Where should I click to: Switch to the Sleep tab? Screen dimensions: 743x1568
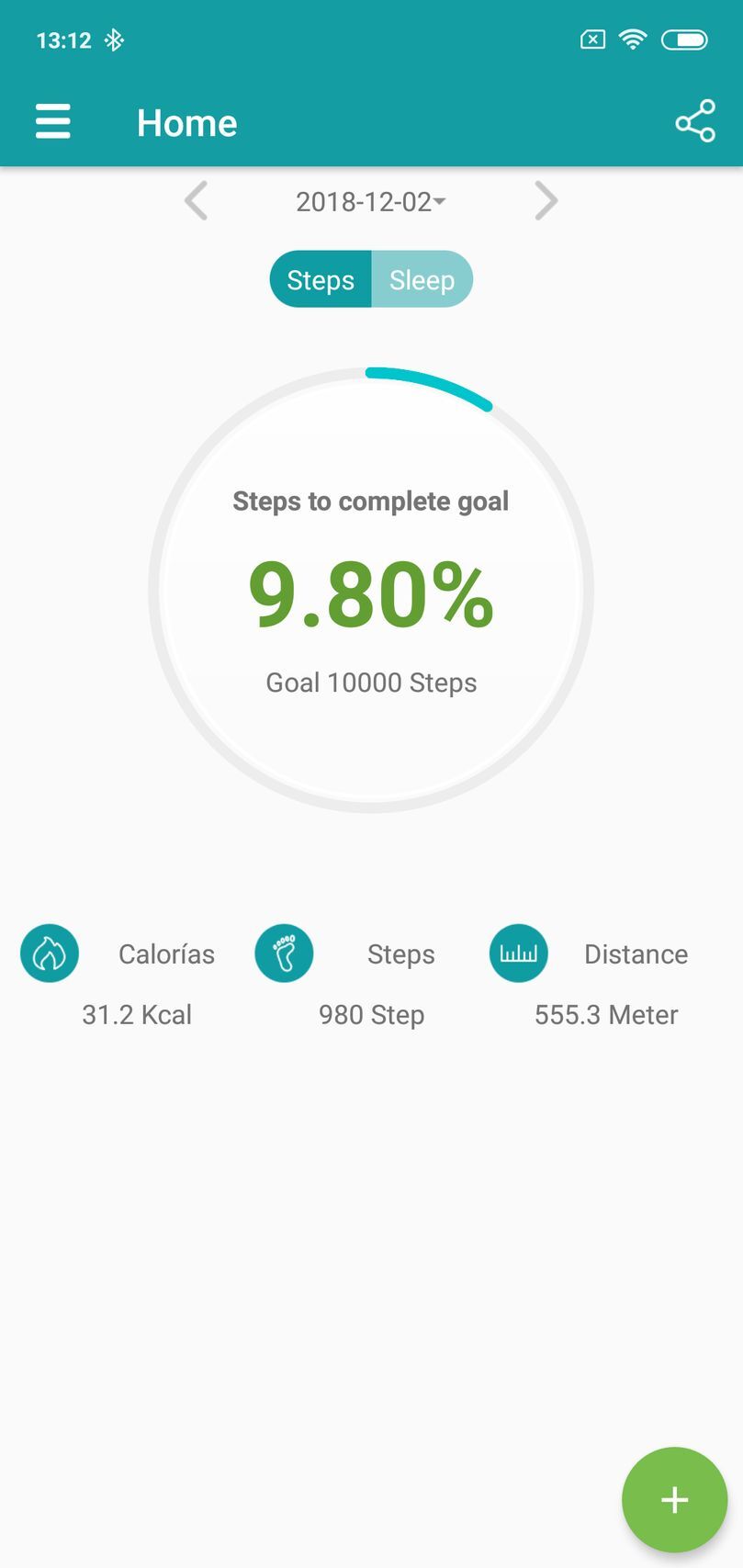(x=422, y=279)
